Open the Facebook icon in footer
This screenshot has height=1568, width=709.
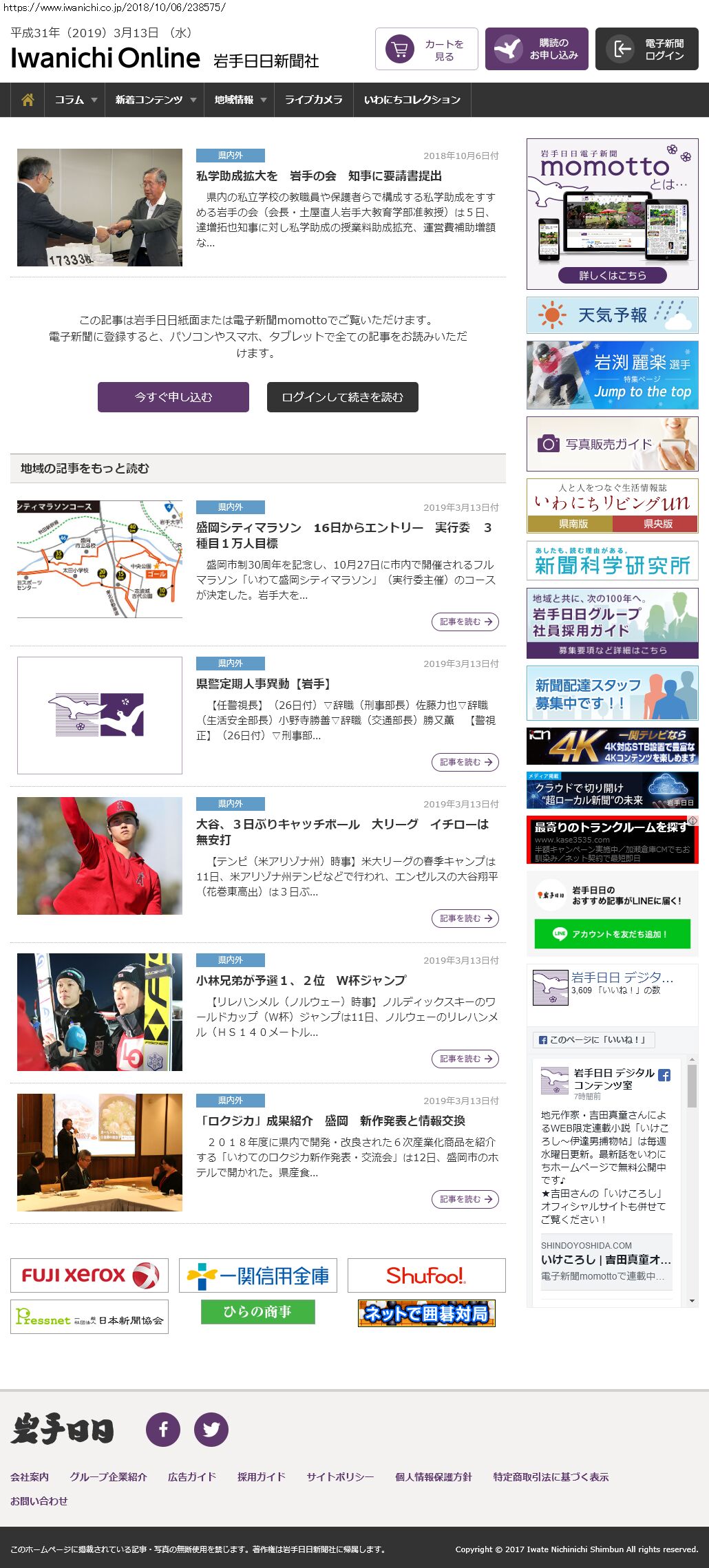tap(163, 1430)
